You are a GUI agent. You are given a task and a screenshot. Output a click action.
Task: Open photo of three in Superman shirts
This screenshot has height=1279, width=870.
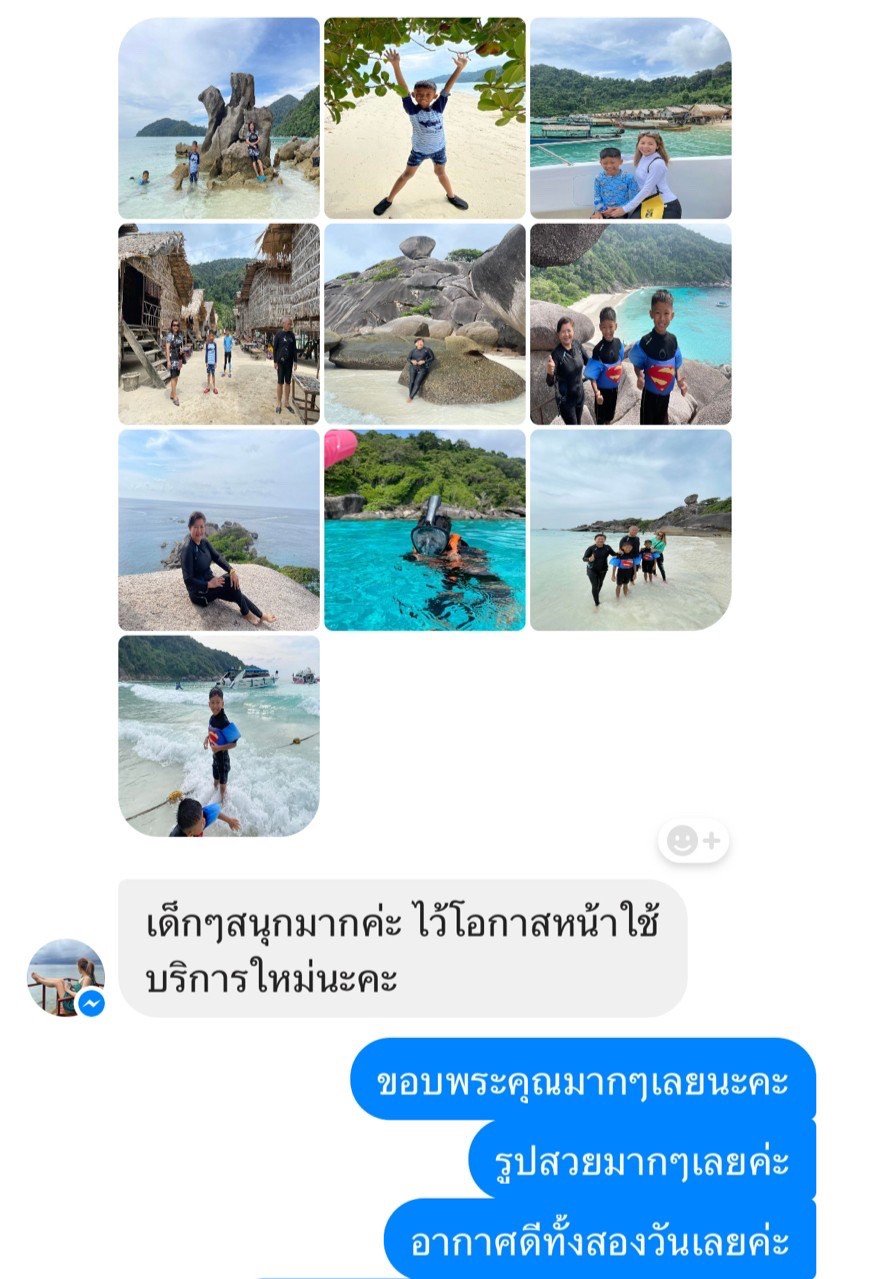630,324
